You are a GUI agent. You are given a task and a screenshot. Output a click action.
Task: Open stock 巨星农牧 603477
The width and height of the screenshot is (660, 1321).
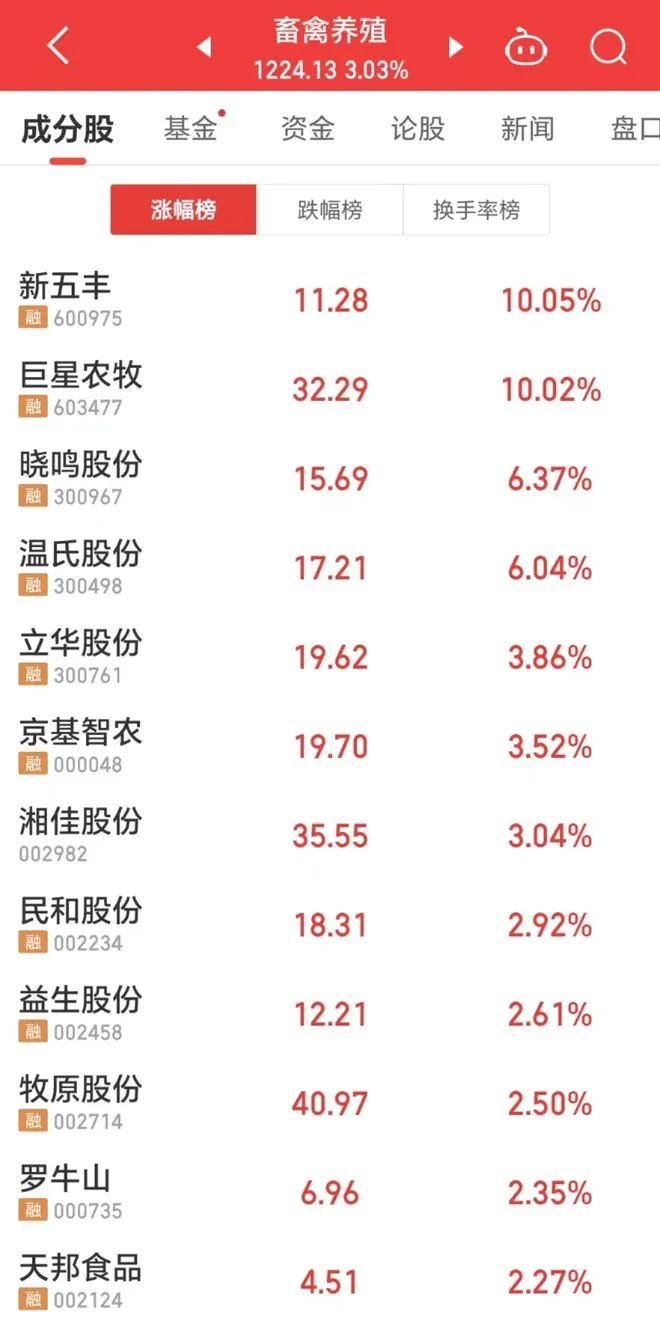(x=330, y=389)
